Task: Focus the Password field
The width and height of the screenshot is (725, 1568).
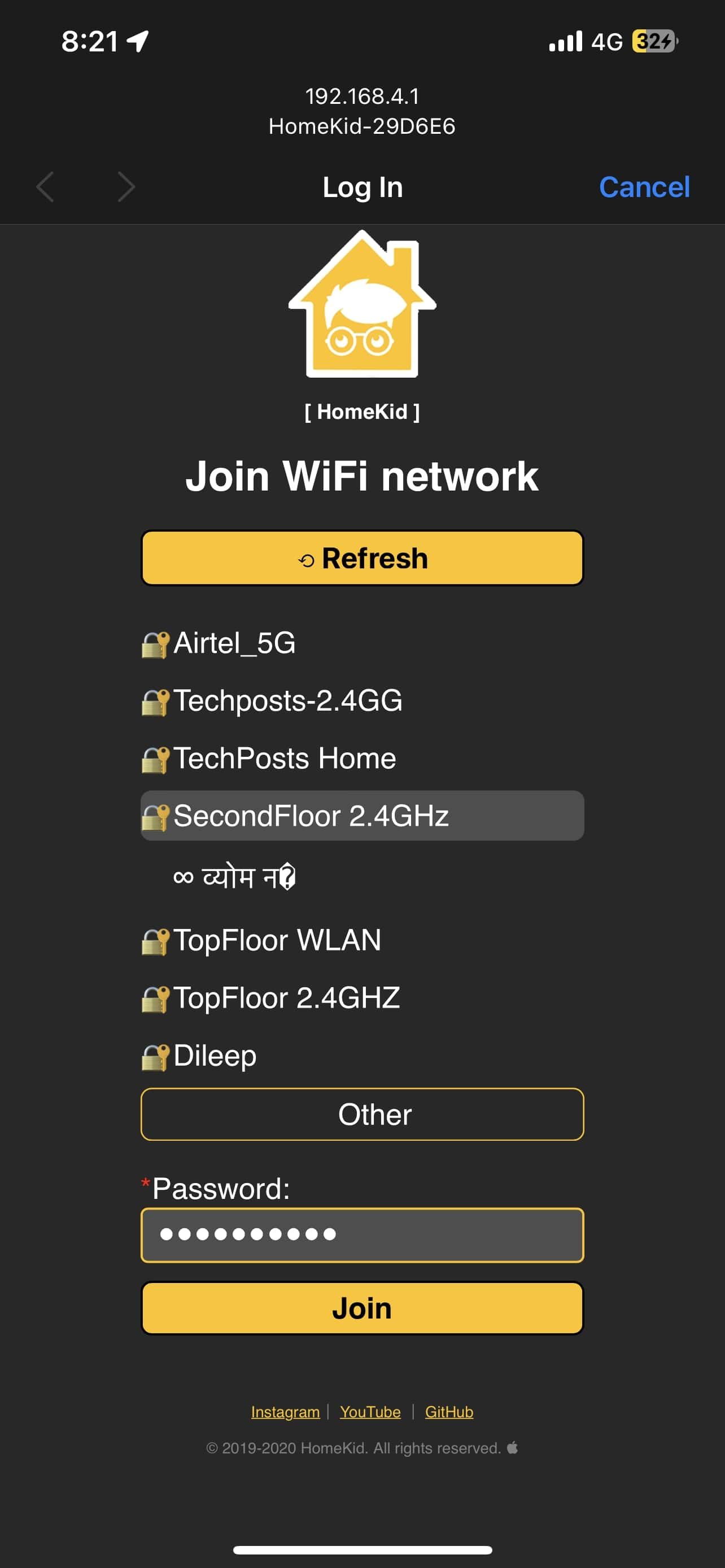Action: (x=362, y=1235)
